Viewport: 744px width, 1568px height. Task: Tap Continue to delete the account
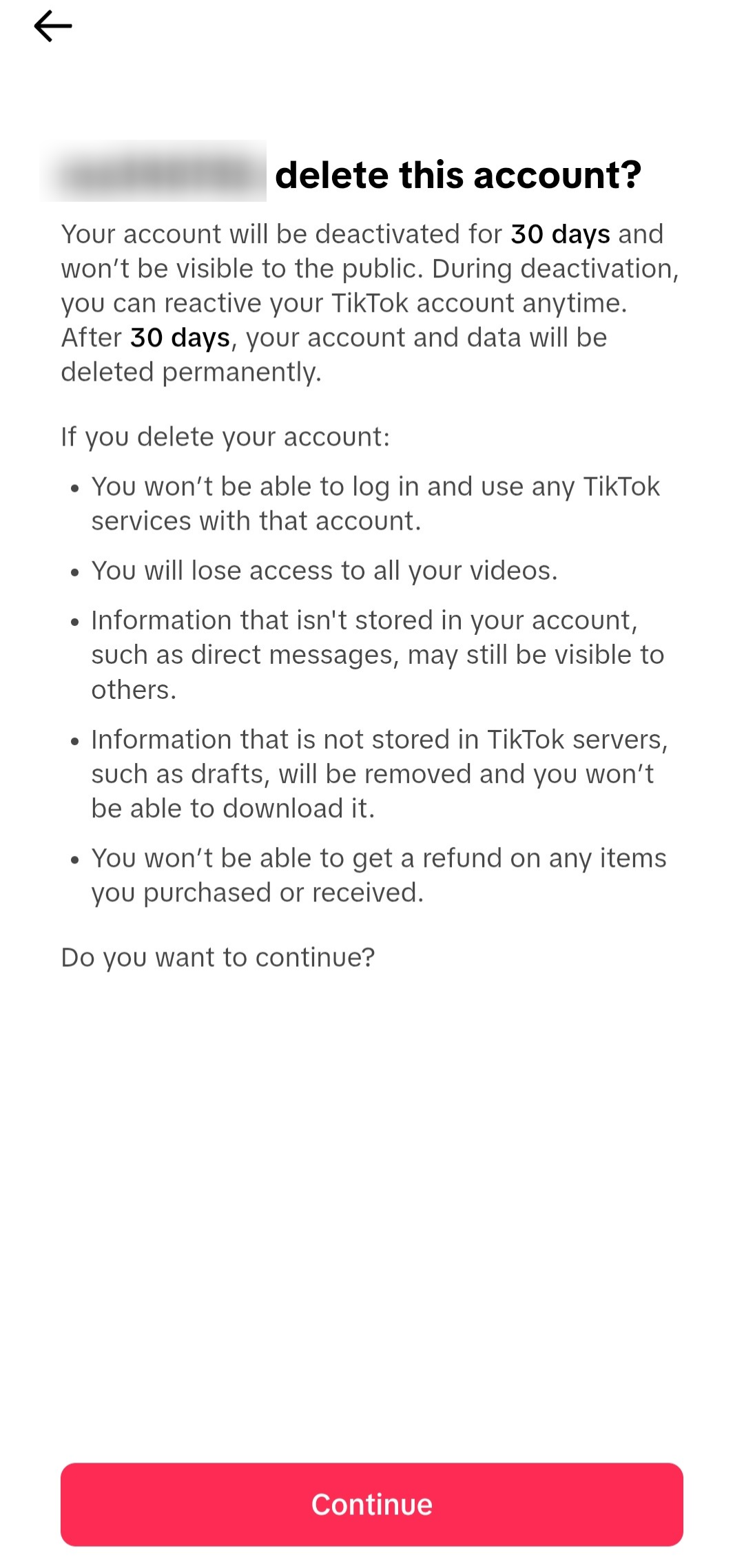coord(372,1505)
